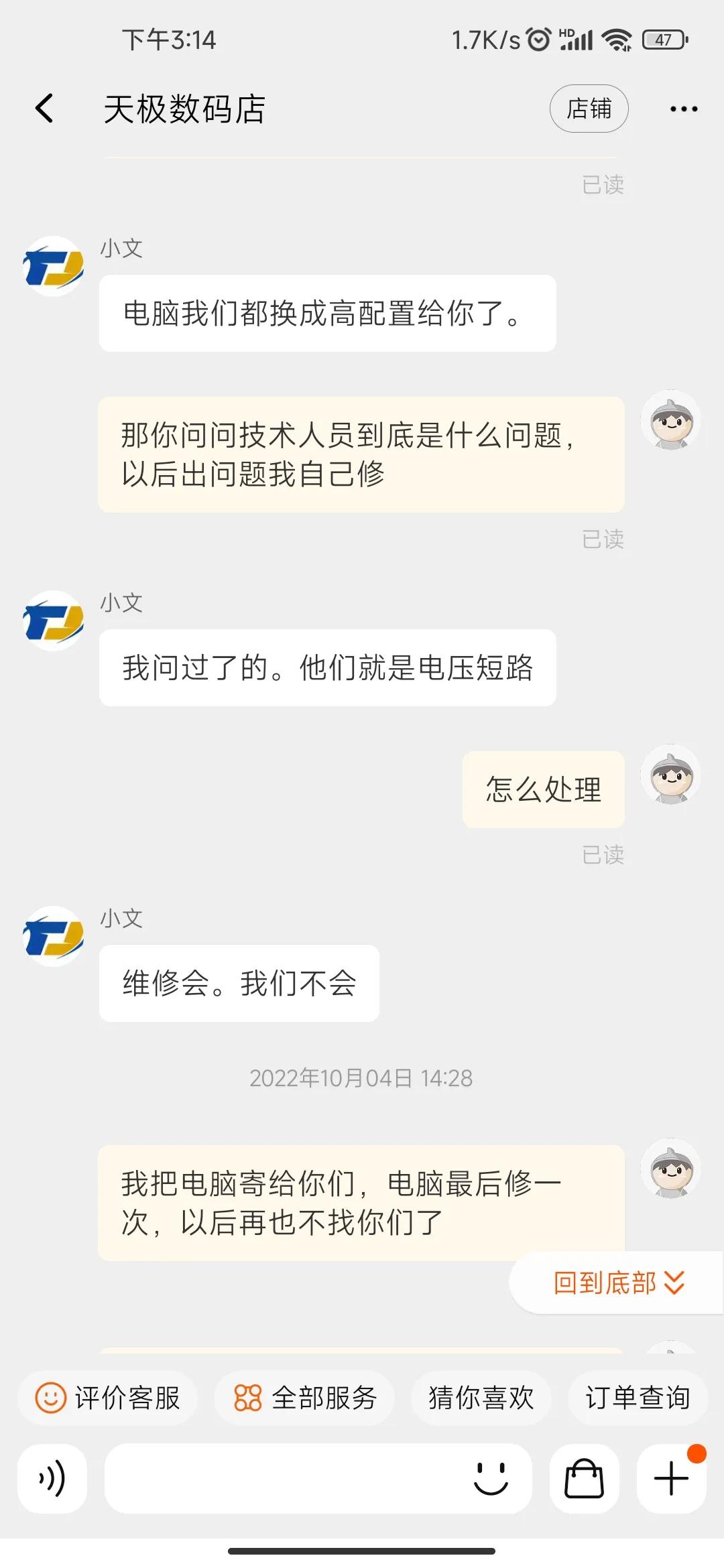The height and width of the screenshot is (1568, 724).
Task: Open 猜你喜欢 recommendations
Action: pos(480,1398)
